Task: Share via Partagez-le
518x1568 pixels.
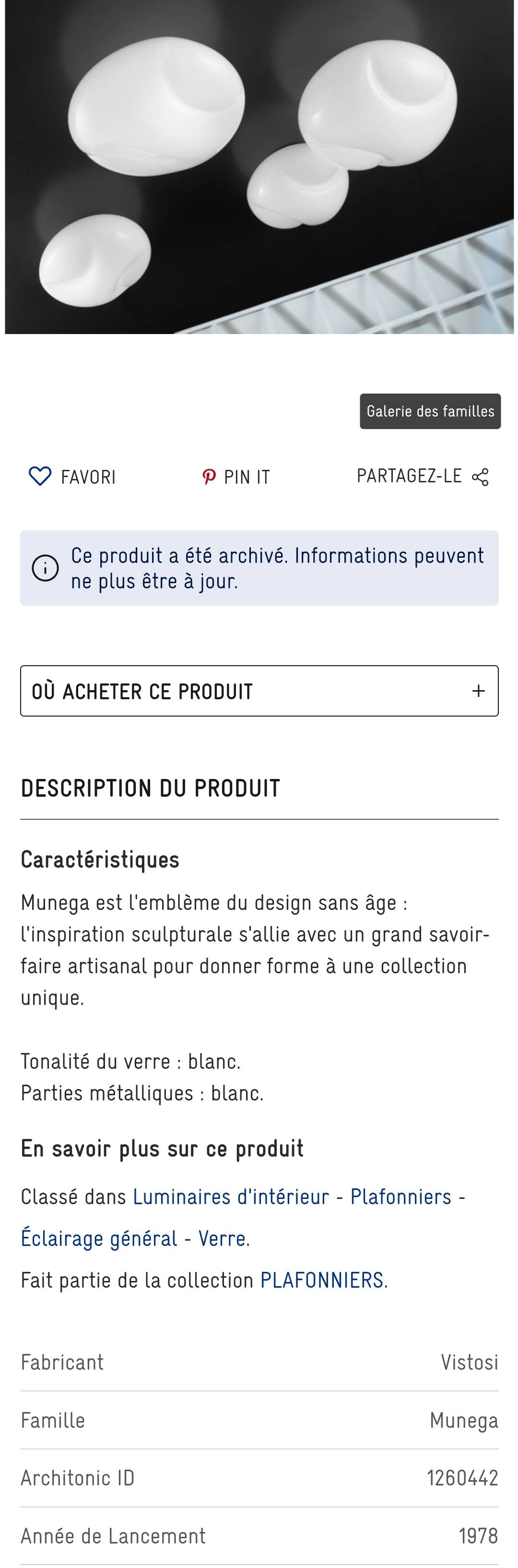Action: coord(423,476)
